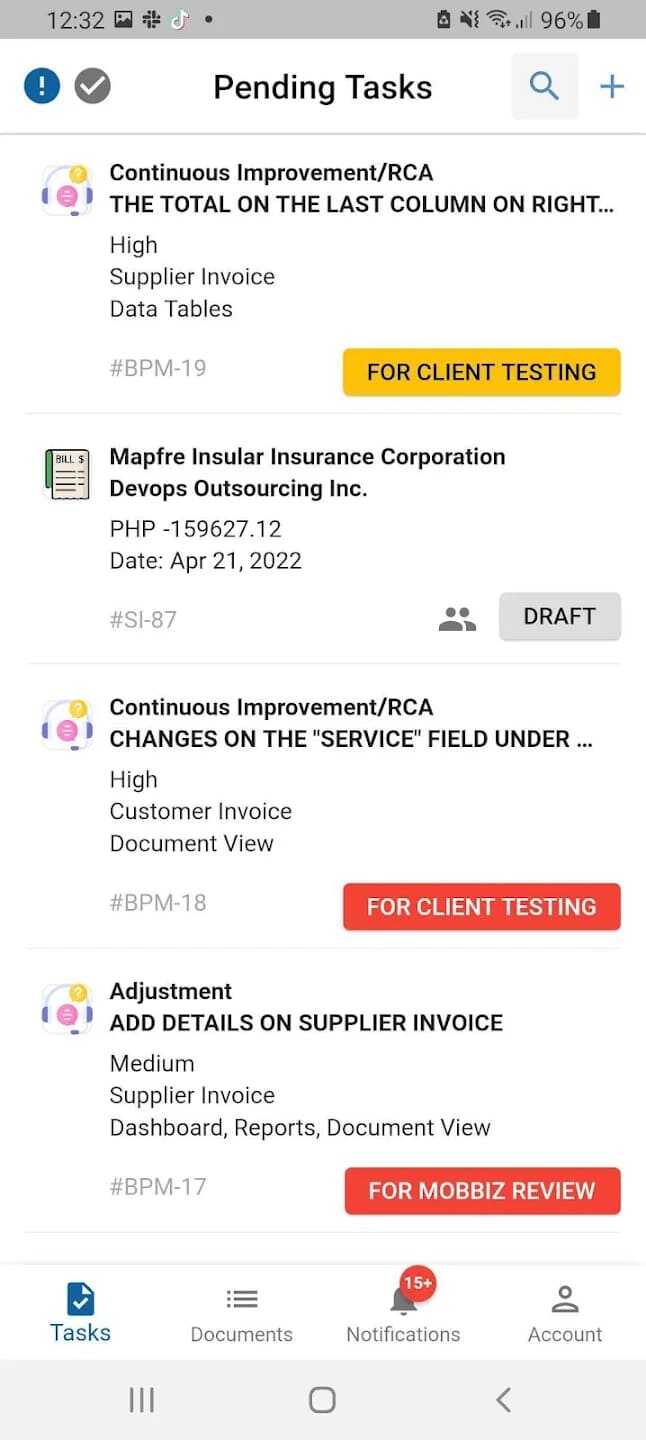The image size is (646, 1440).
Task: Tap the red FOR CLIENT TESTING button on BPM-18
Action: (x=482, y=907)
